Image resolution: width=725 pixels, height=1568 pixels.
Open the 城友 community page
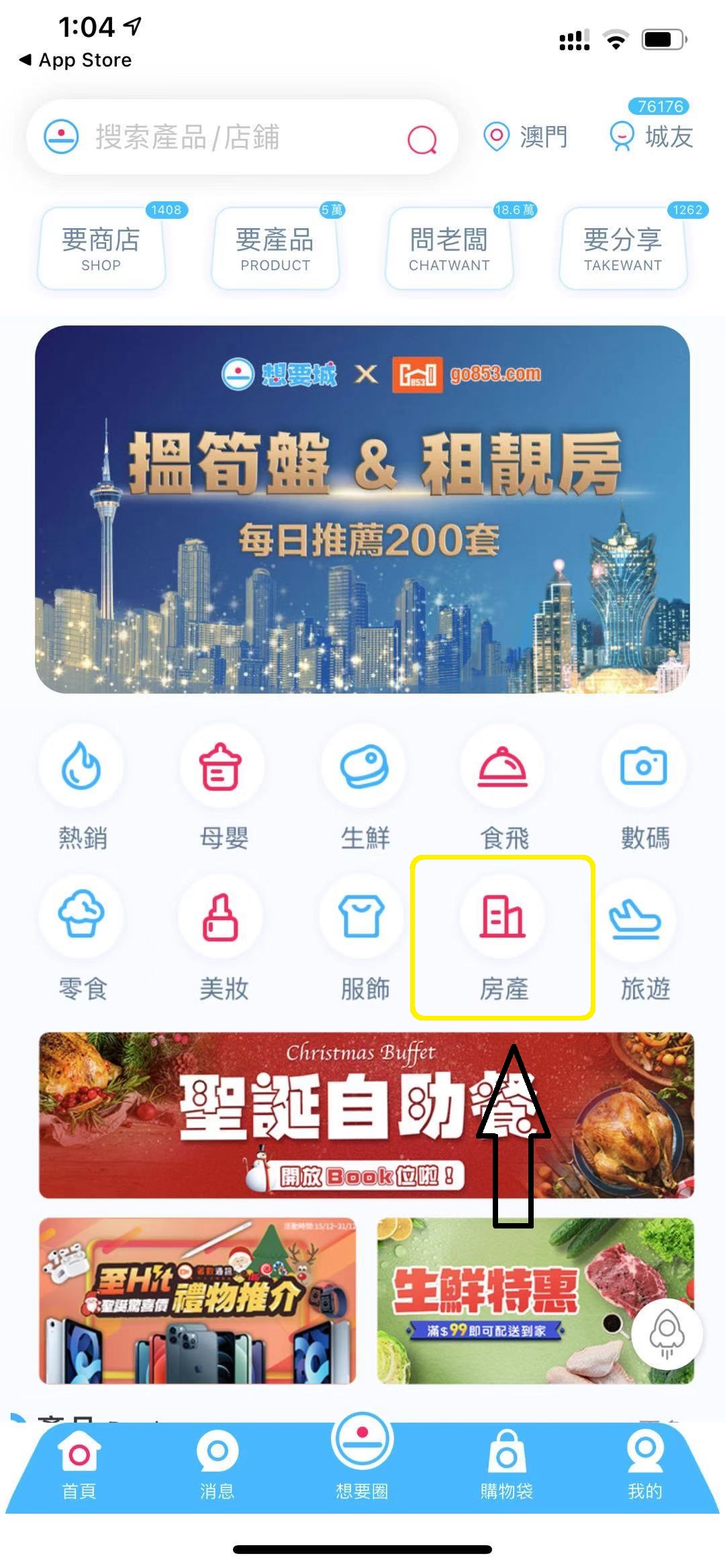click(x=651, y=136)
